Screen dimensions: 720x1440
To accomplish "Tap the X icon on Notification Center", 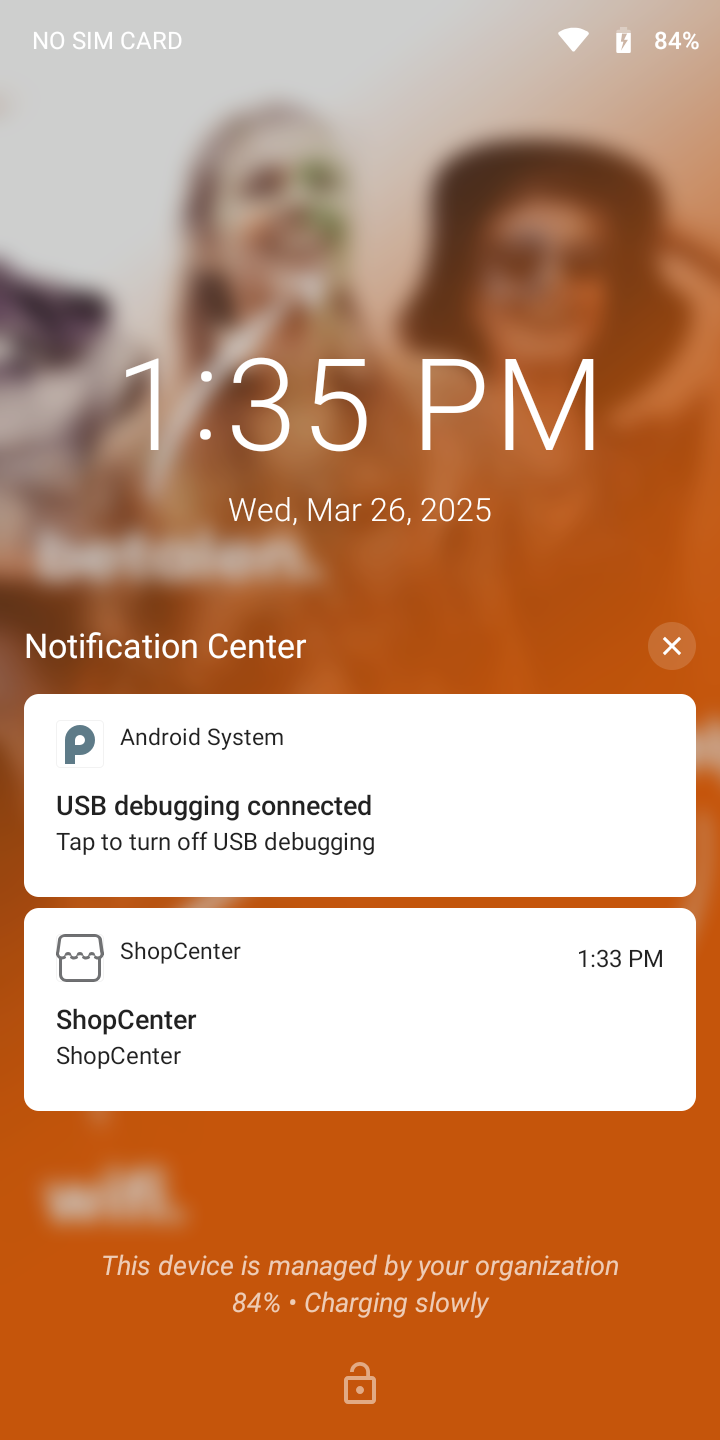I will click(x=671, y=646).
